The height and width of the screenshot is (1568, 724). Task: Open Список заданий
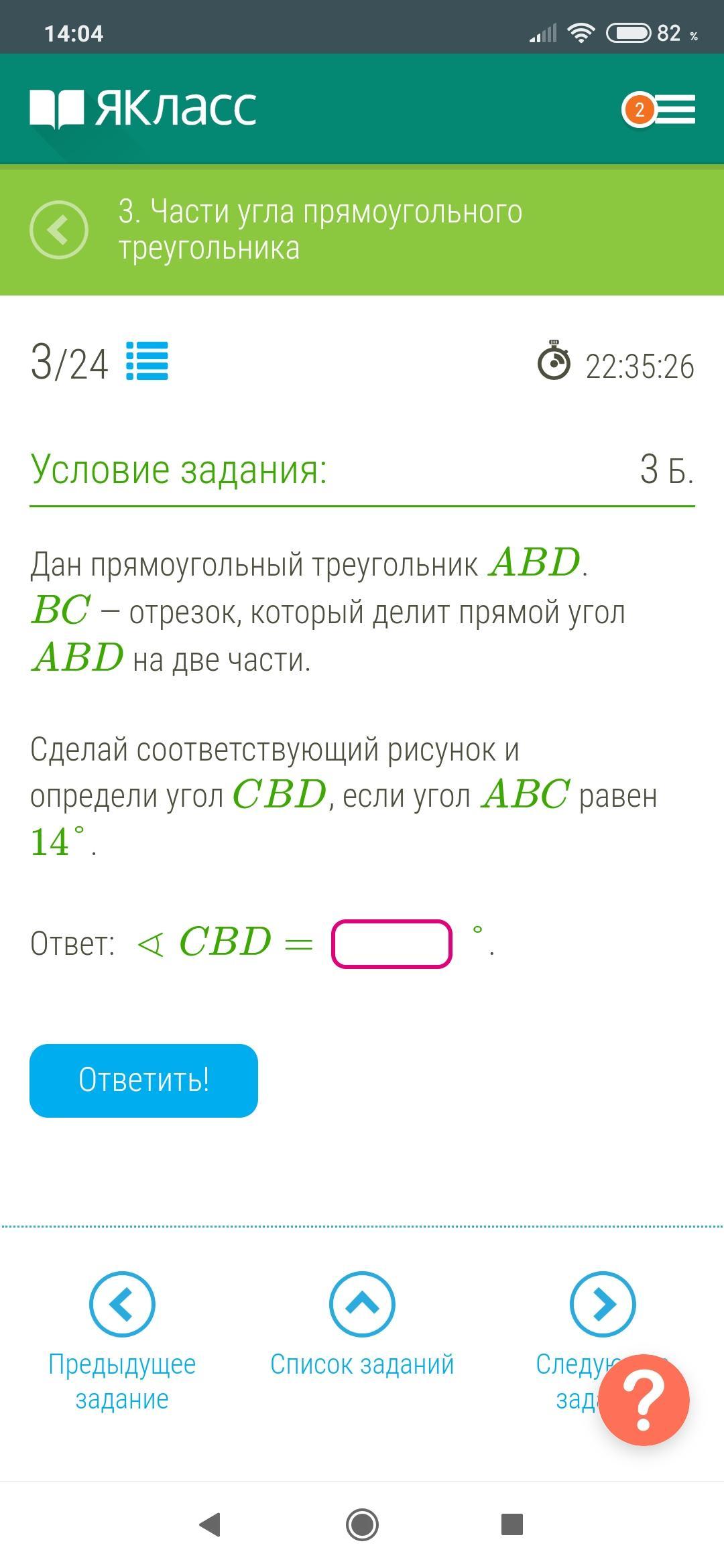point(362,1304)
